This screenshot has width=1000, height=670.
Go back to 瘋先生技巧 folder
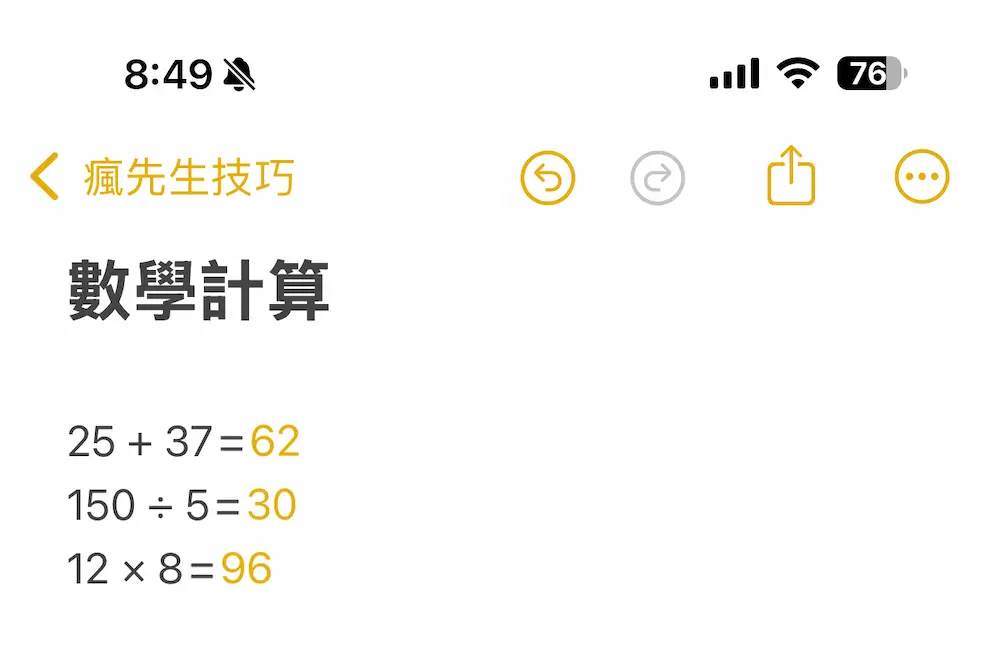(x=160, y=178)
